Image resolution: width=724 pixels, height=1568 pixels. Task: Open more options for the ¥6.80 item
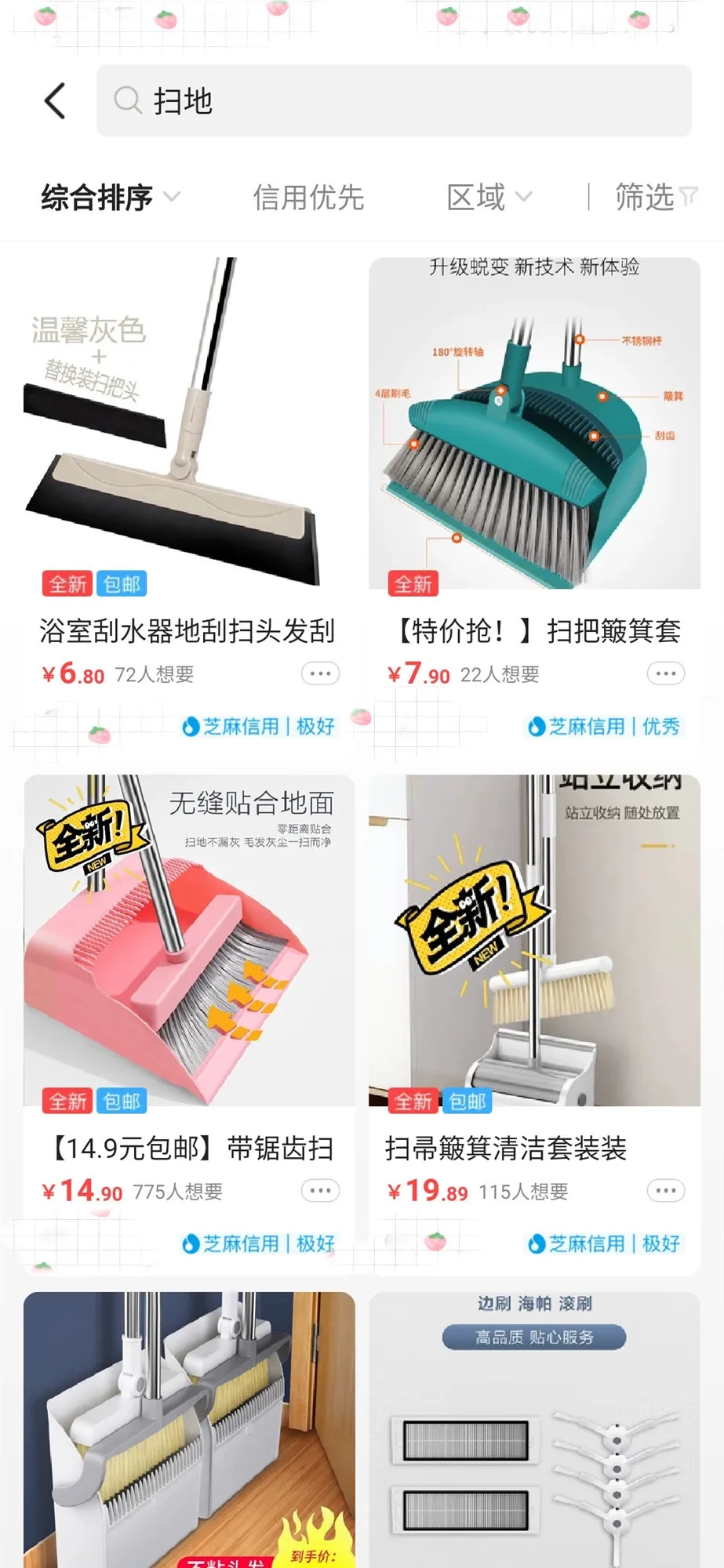(319, 673)
